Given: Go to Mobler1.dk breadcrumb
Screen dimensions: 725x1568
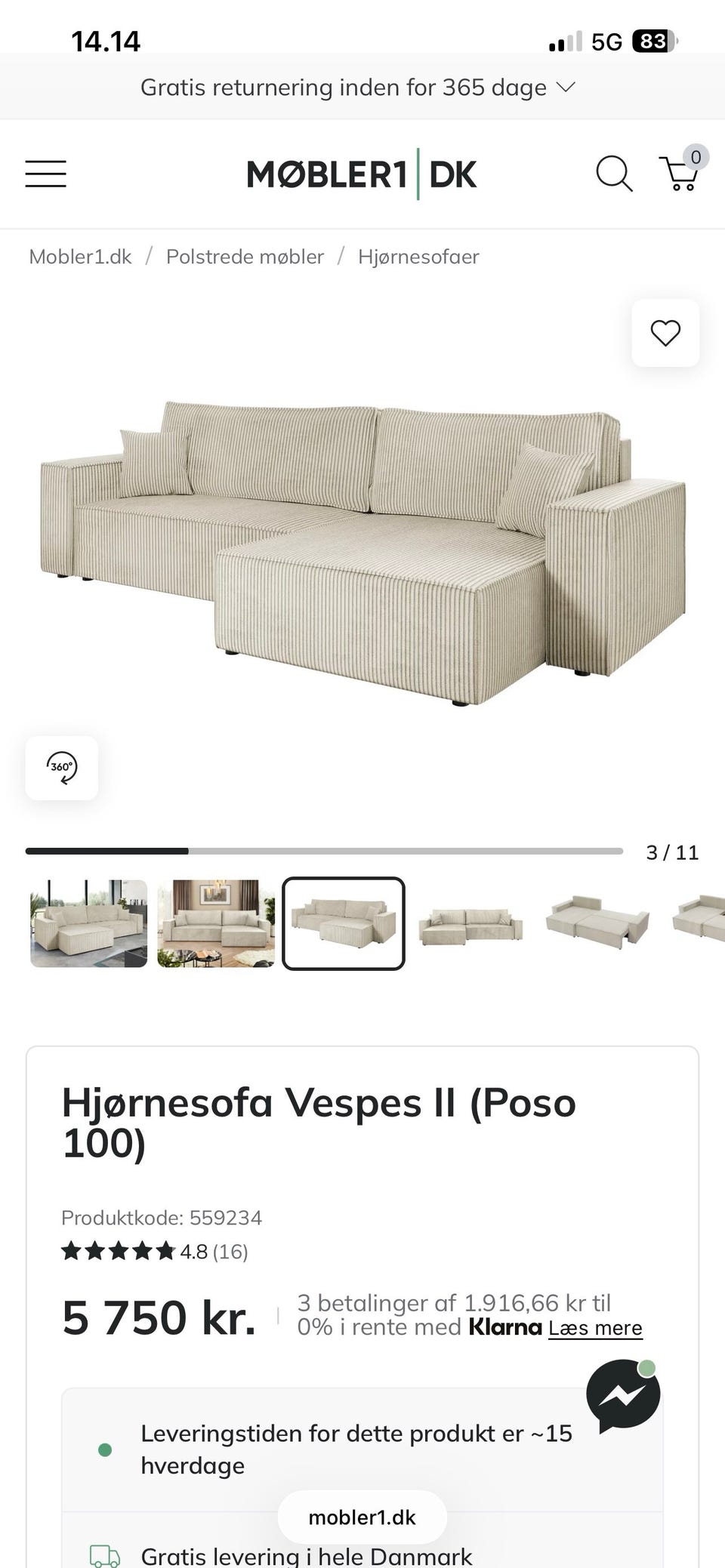Looking at the screenshot, I should coord(80,257).
